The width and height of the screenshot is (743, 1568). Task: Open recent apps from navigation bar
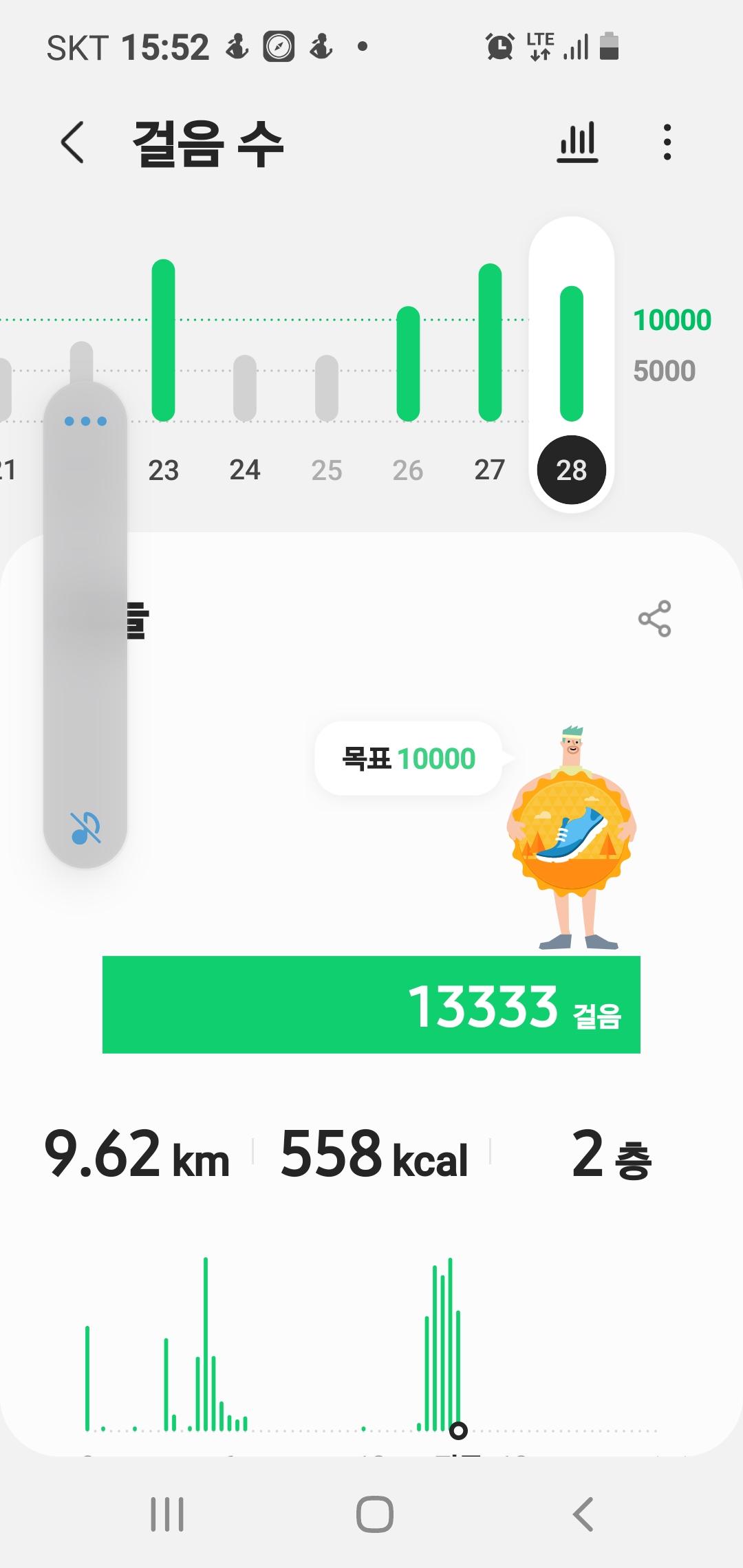pos(167,1514)
